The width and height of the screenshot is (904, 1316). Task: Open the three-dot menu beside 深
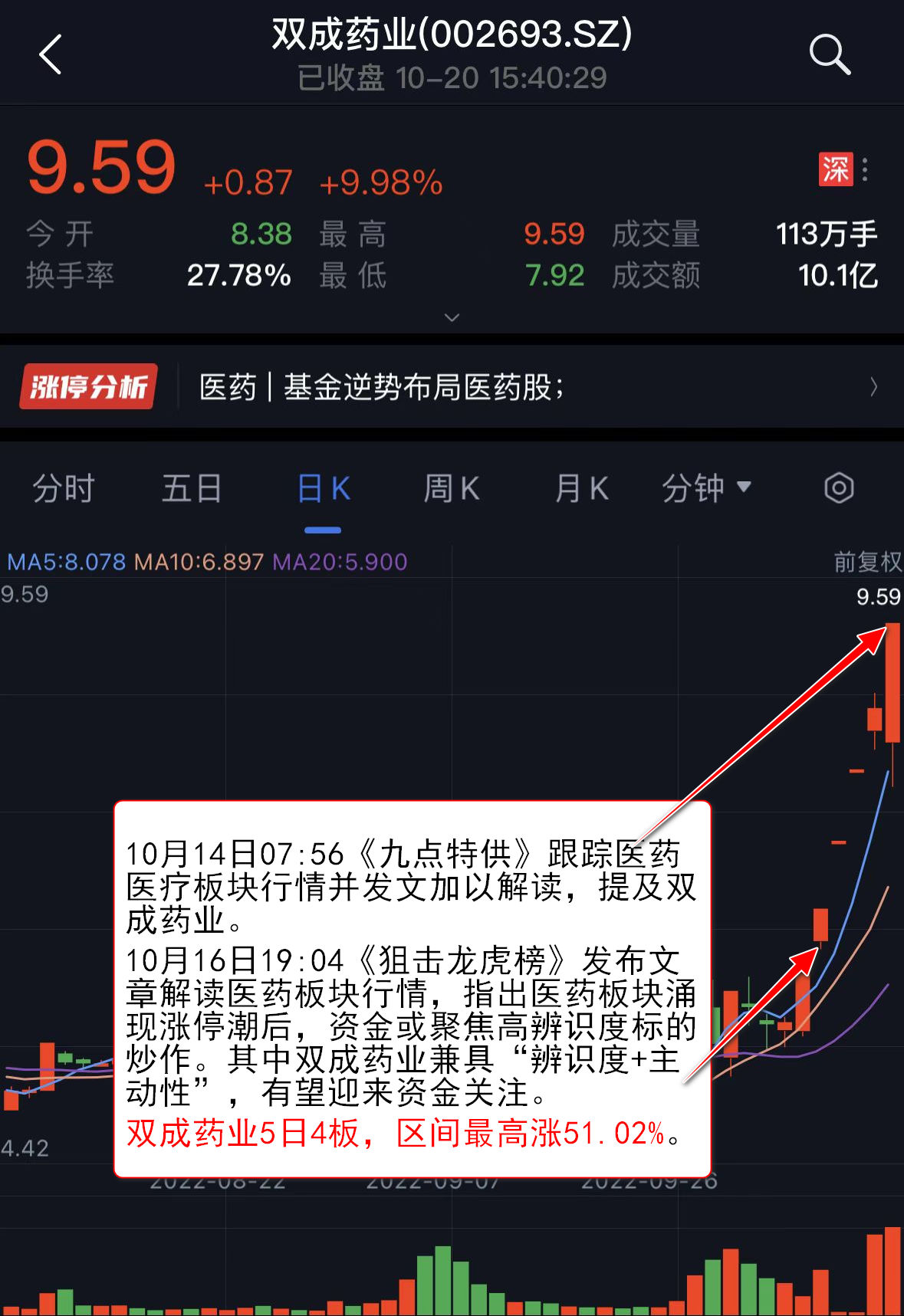tap(865, 169)
